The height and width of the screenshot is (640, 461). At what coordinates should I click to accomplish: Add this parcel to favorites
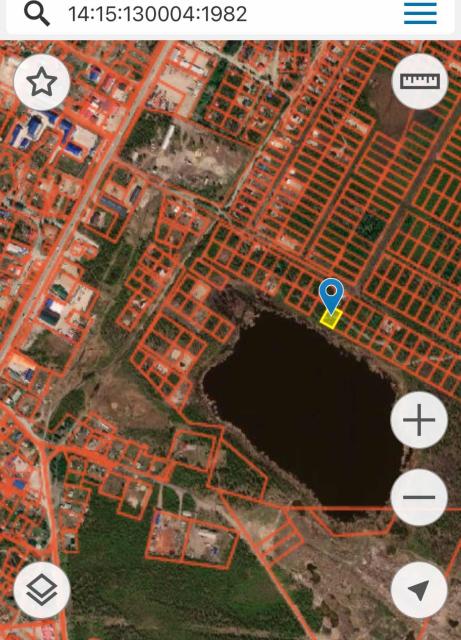pyautogui.click(x=42, y=82)
